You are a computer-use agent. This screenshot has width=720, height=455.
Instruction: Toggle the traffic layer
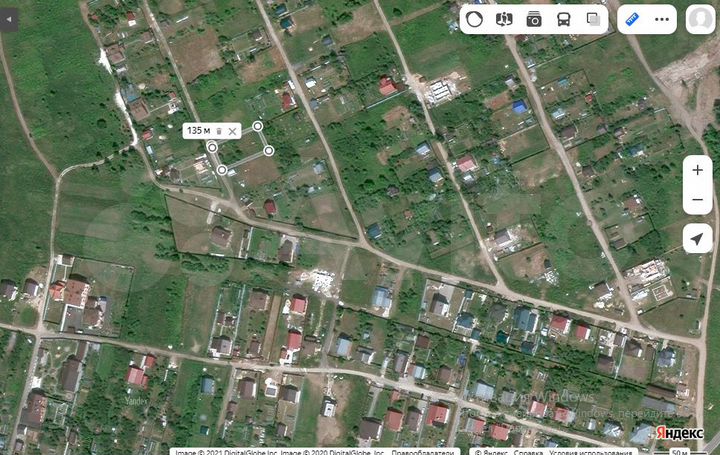click(475, 19)
